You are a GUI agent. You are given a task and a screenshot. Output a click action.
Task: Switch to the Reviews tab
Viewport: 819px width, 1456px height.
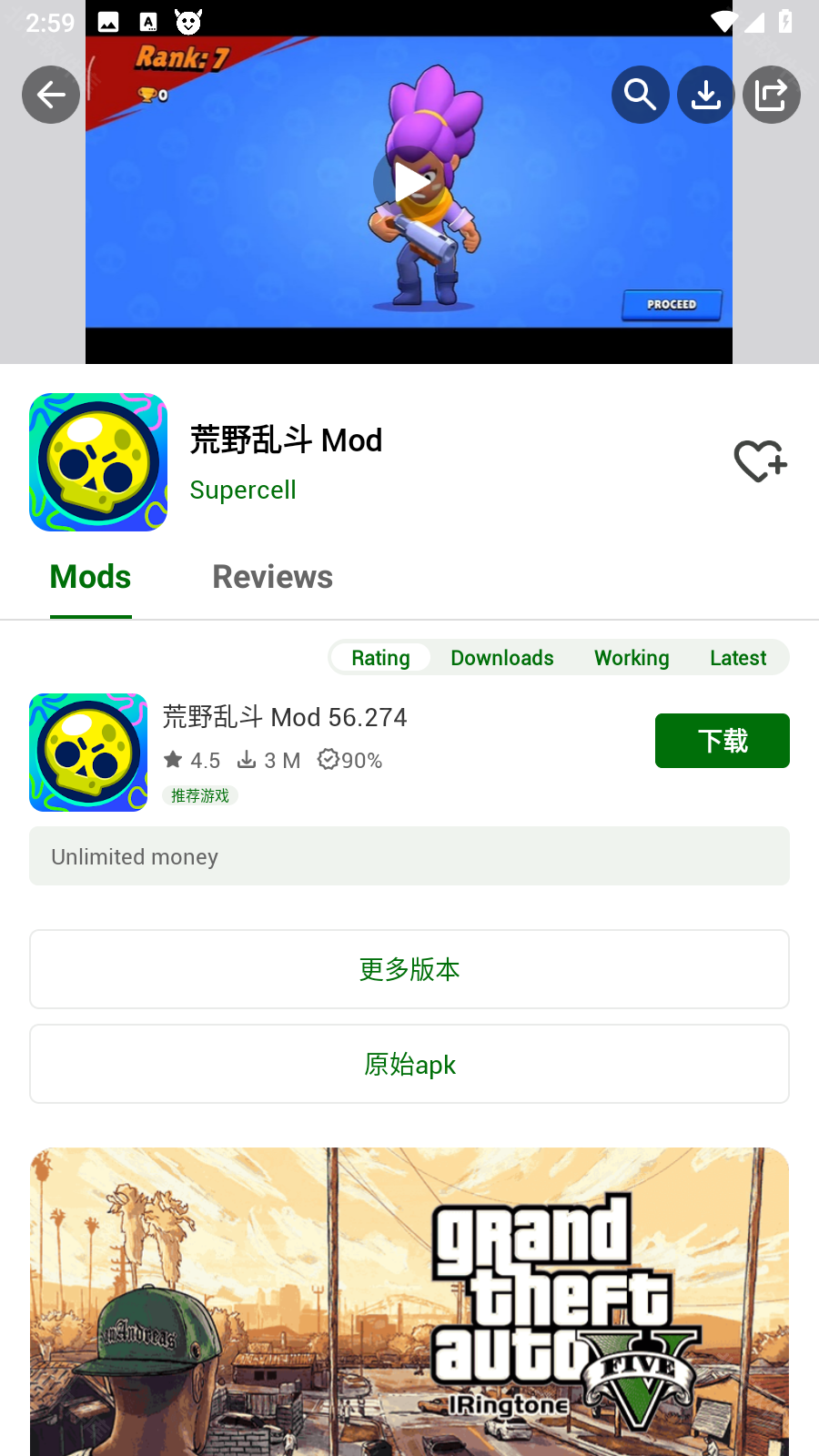click(x=272, y=577)
